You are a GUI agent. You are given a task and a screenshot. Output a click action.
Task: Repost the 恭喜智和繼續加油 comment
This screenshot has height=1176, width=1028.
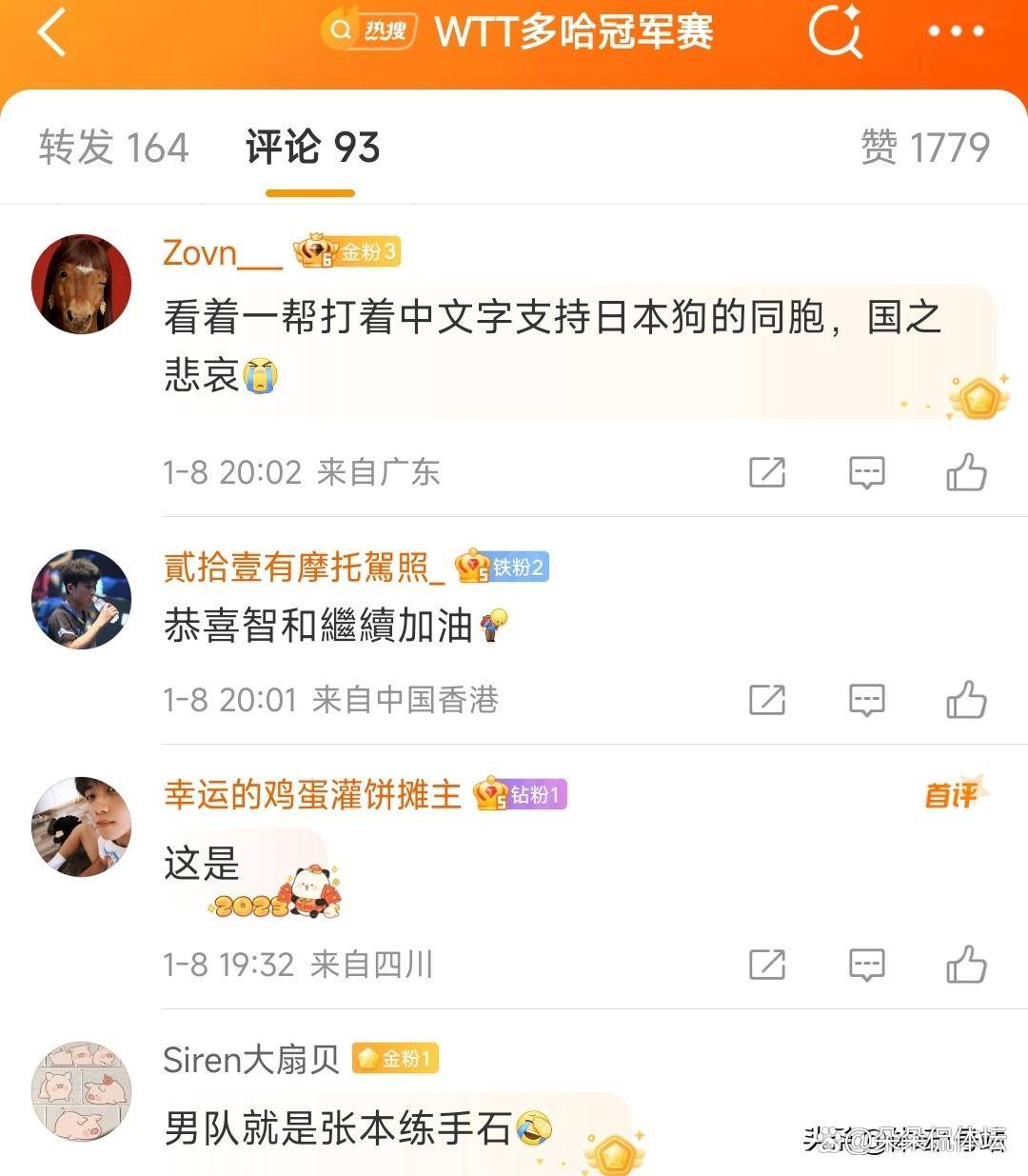pos(767,700)
